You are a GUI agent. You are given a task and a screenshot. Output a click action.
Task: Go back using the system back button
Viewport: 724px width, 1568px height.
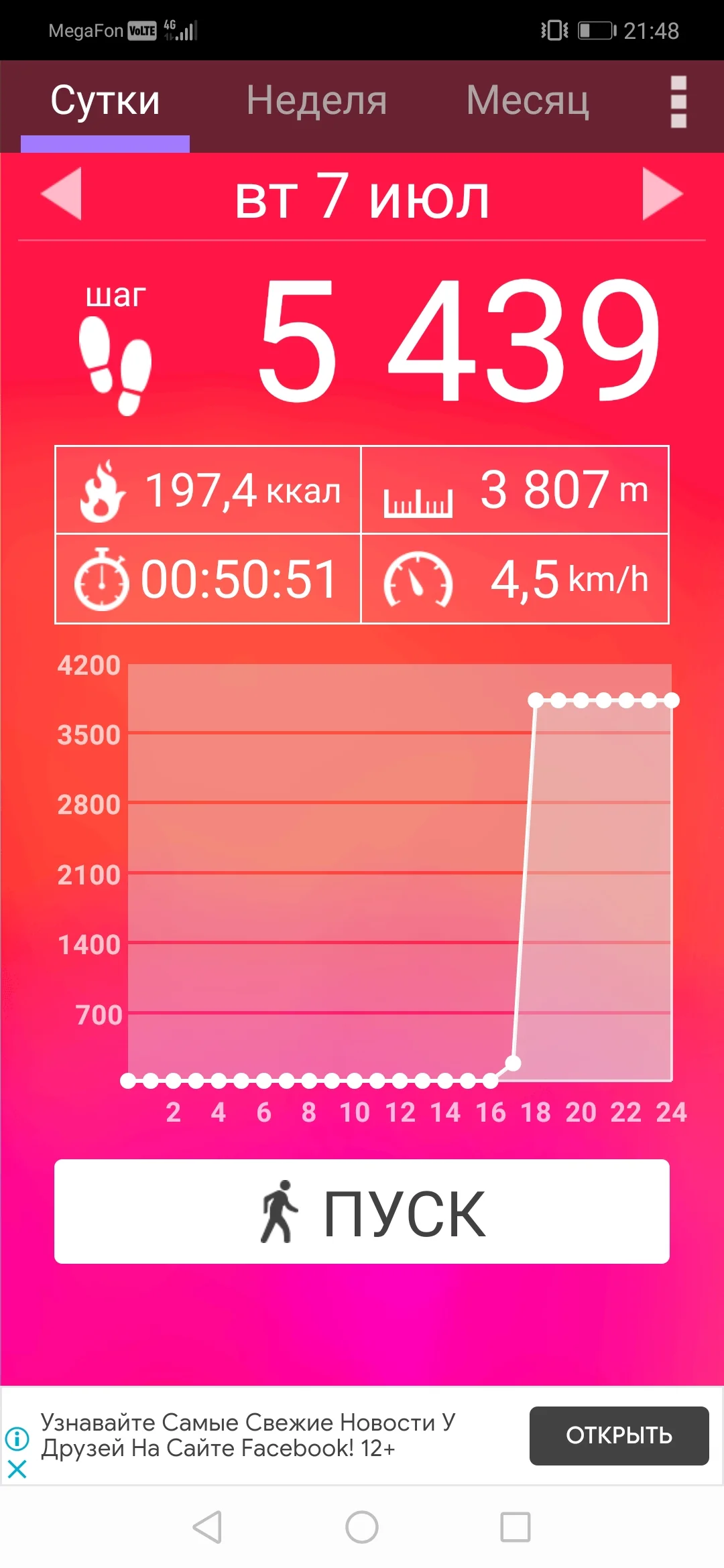pos(207,1527)
